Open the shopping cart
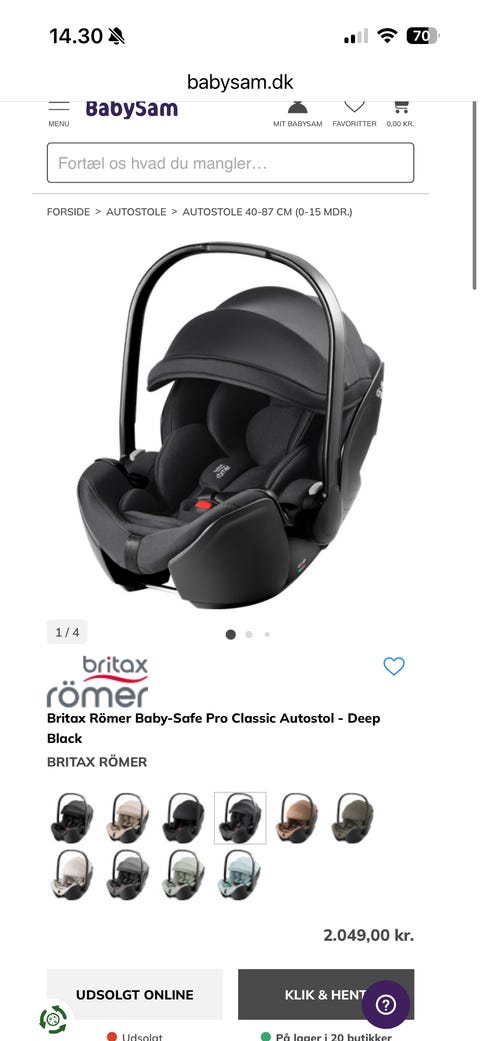This screenshot has height=1041, width=480. 400,114
